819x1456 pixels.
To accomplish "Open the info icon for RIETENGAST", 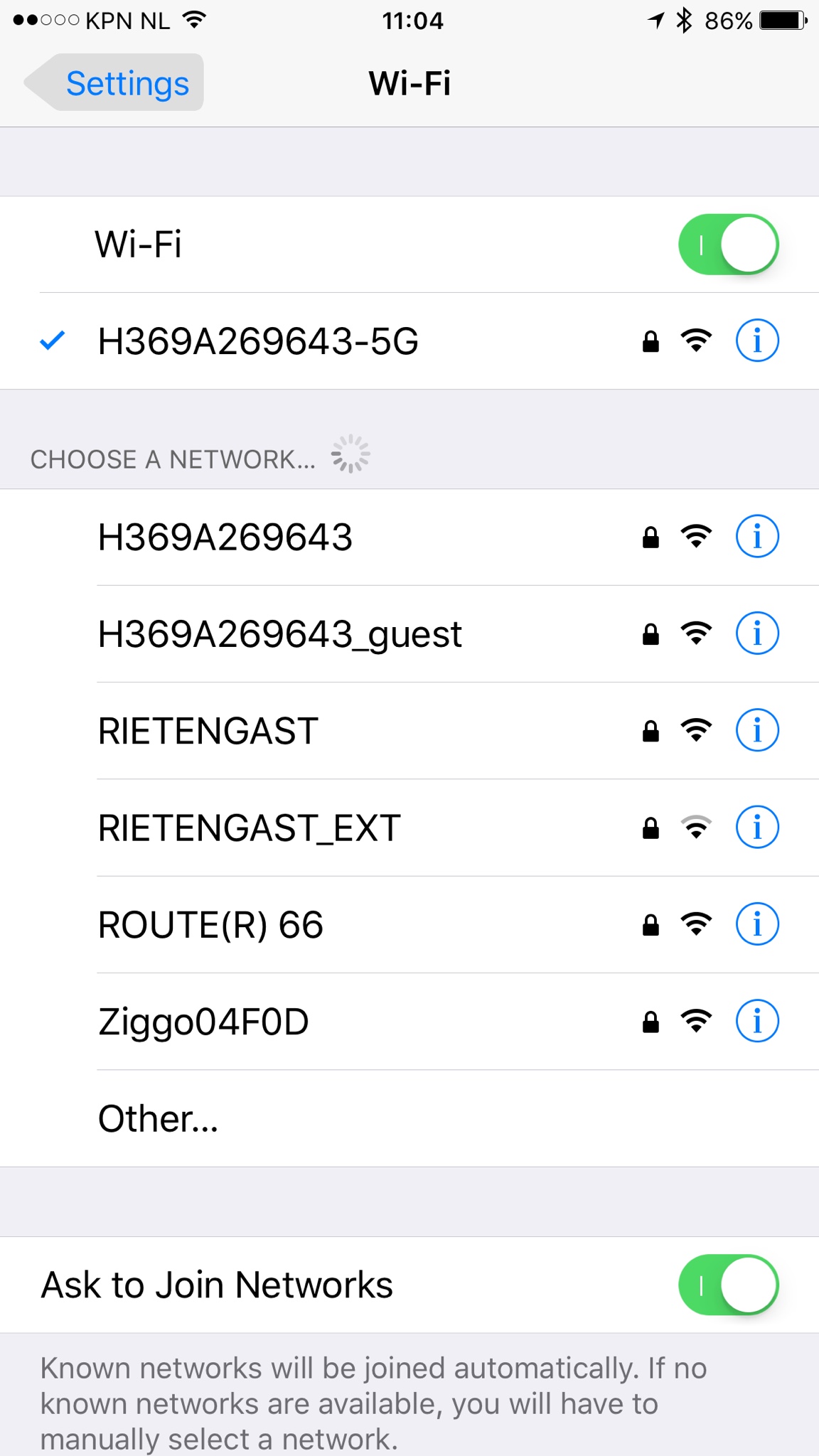I will tap(756, 730).
